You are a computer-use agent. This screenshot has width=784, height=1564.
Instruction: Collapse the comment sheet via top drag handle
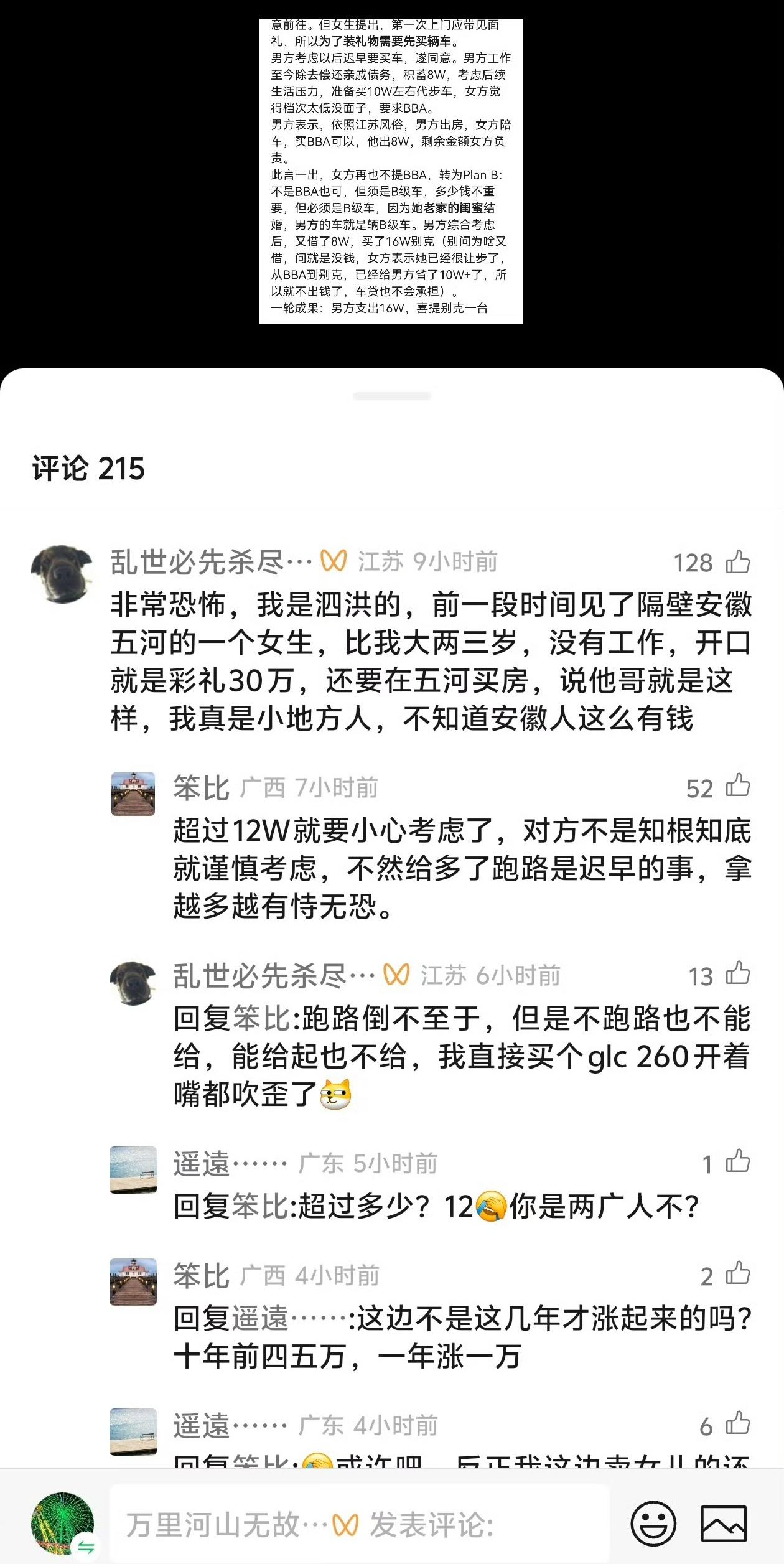391,395
